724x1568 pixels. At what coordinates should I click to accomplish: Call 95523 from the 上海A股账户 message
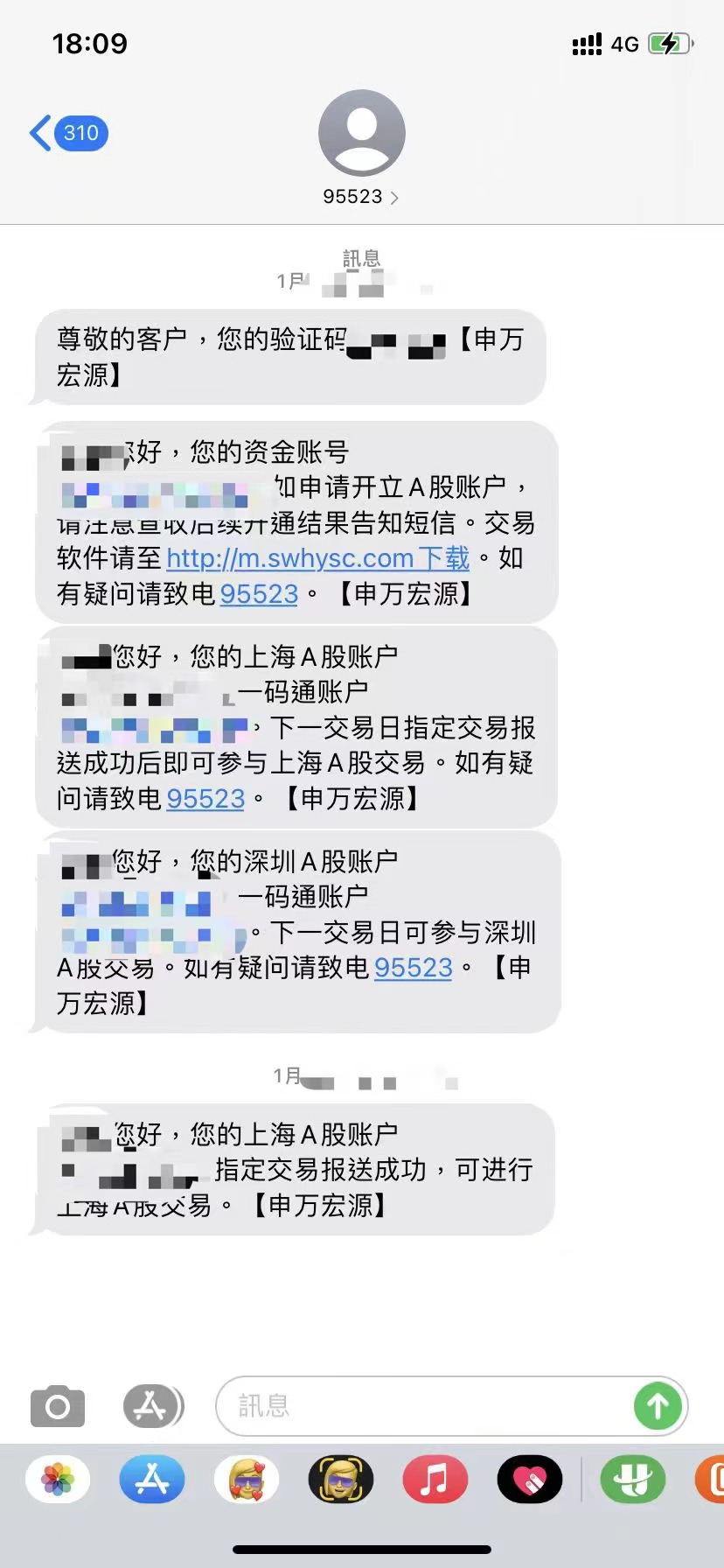(205, 799)
